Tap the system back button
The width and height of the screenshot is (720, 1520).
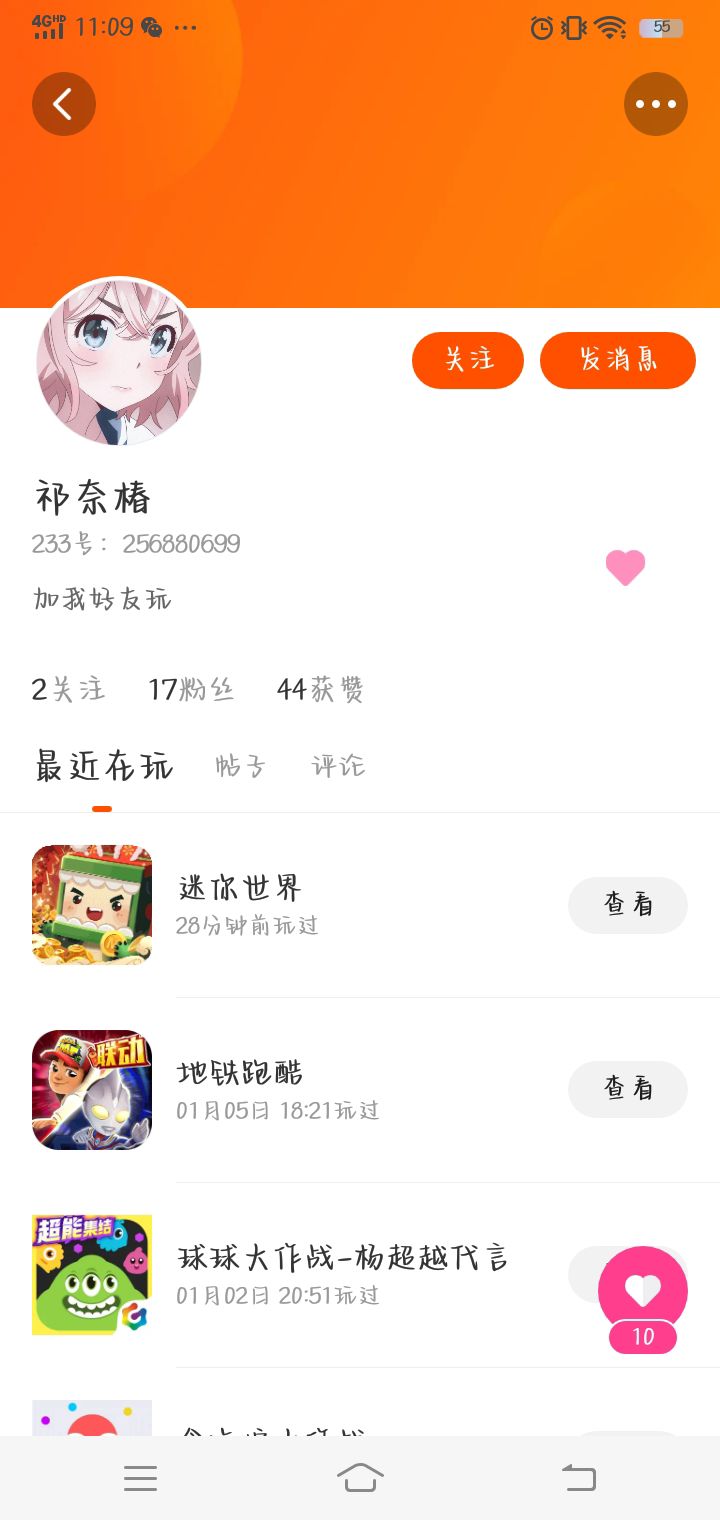point(578,1477)
